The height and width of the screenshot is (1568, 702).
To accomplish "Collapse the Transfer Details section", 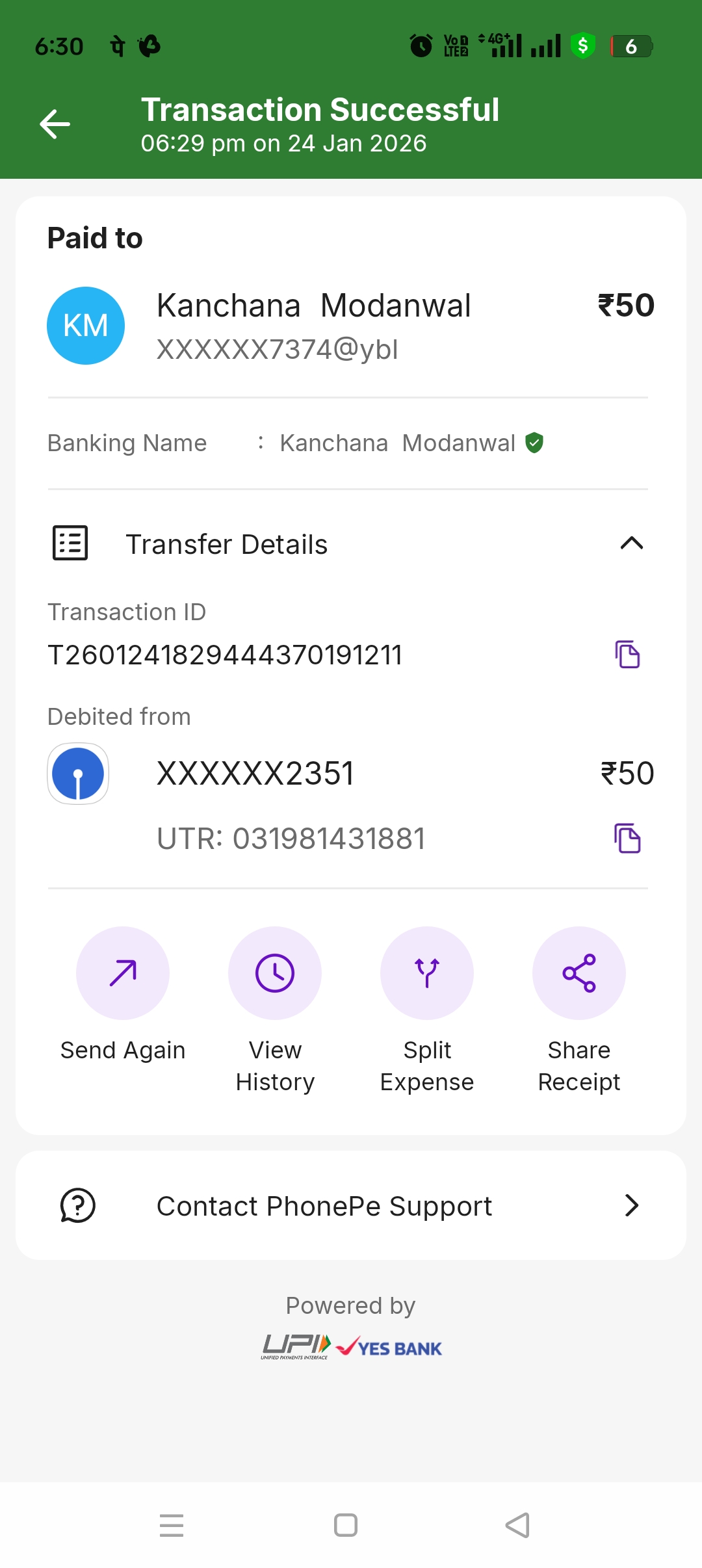I will 631,543.
